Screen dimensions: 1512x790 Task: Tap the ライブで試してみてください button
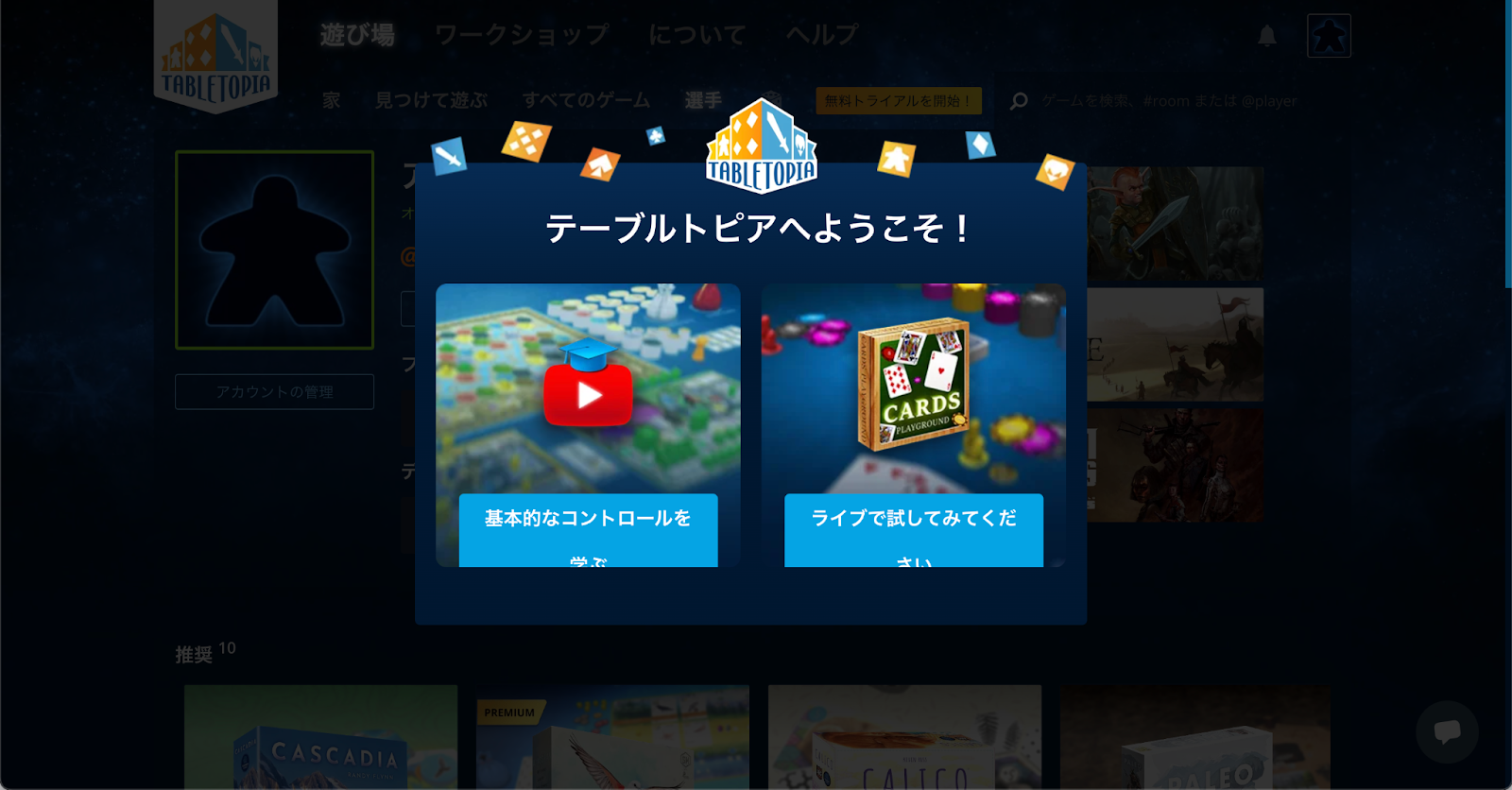pos(913,529)
